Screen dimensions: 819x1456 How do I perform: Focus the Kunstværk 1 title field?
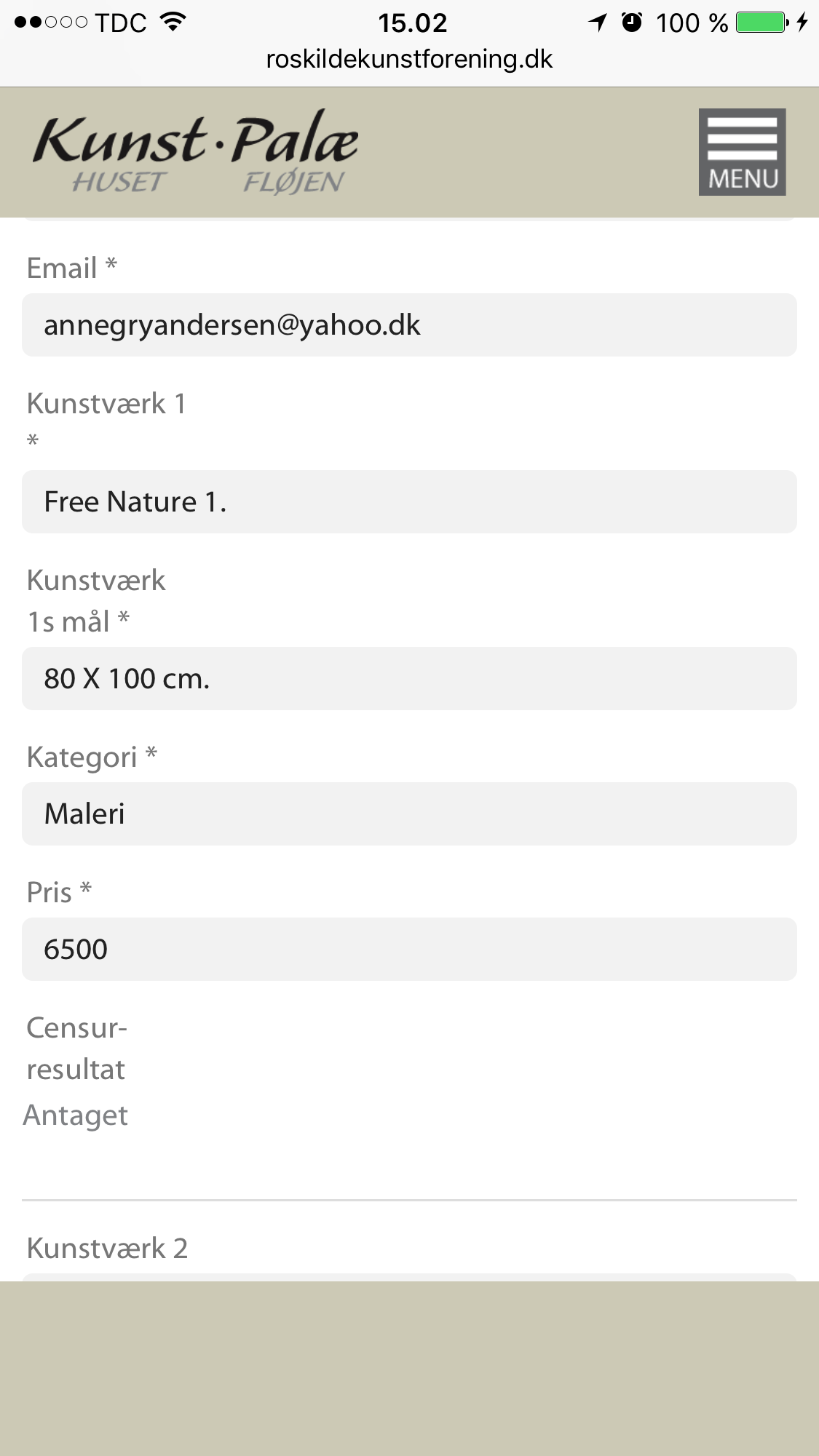point(409,502)
